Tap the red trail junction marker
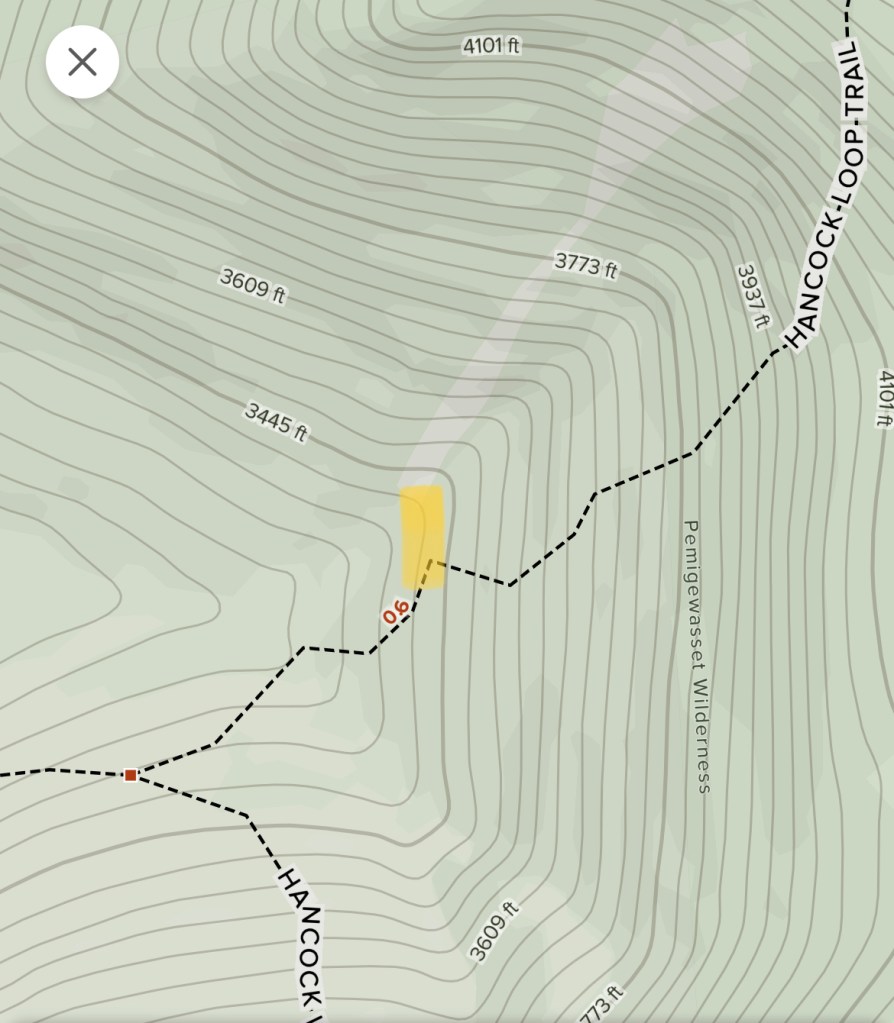894x1023 pixels. point(130,774)
